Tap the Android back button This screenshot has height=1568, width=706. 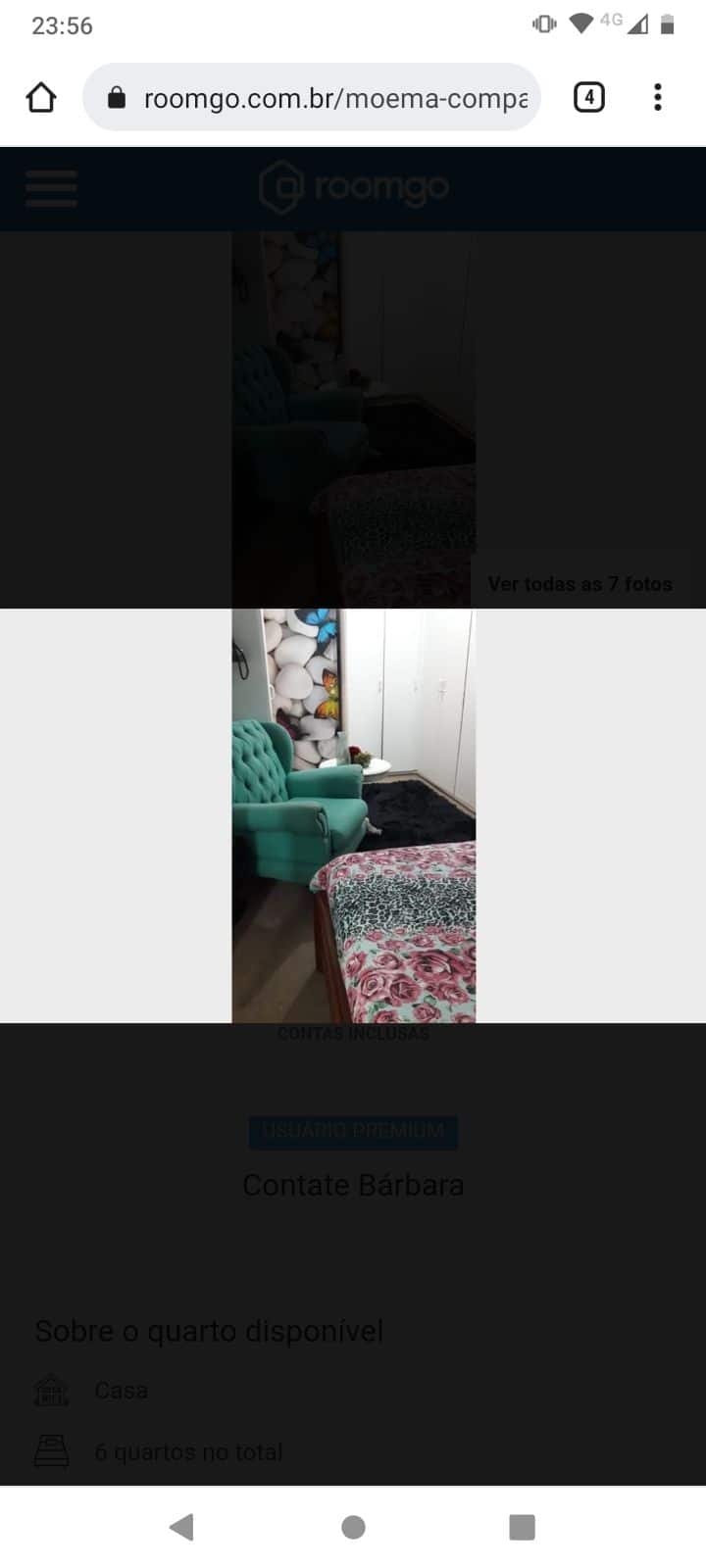(x=181, y=1527)
